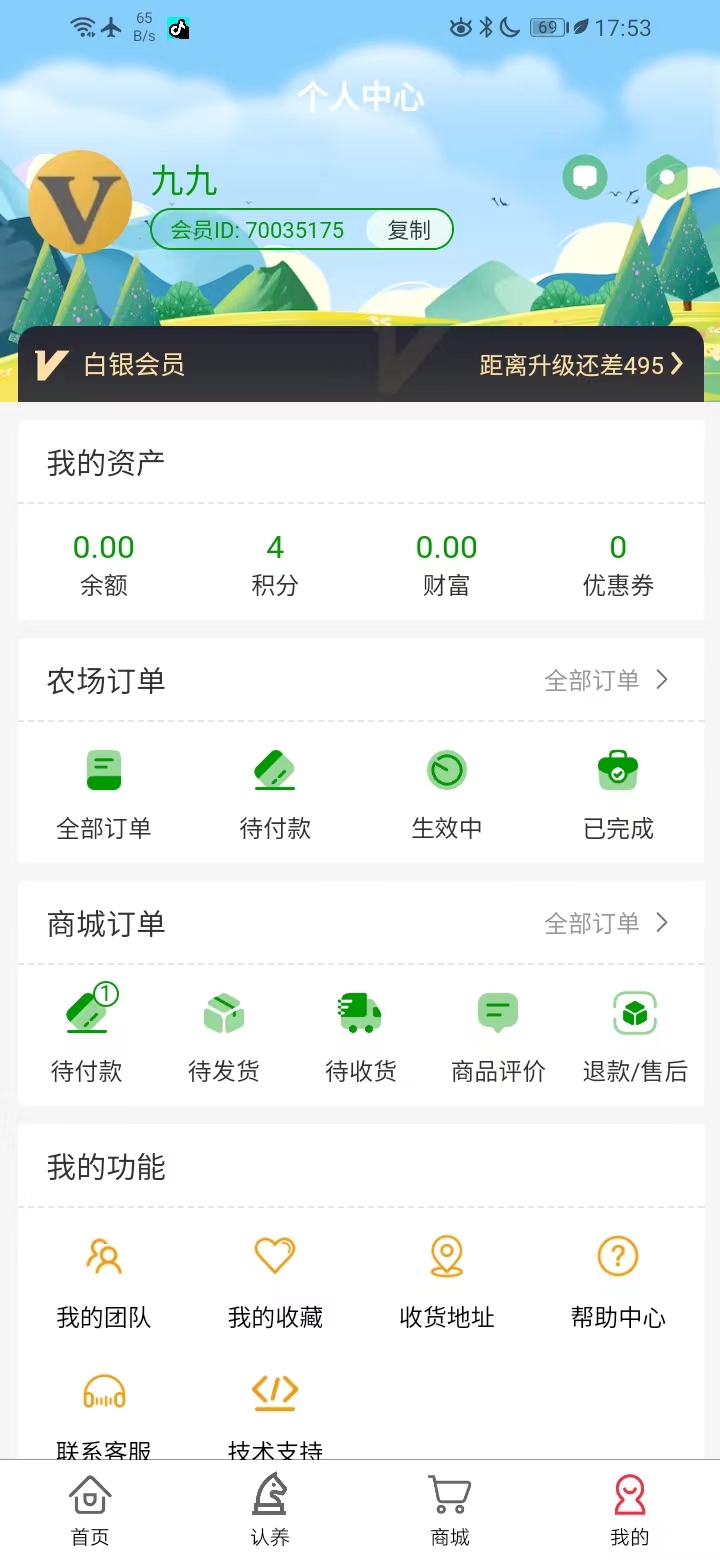Switch to the 商城 tab
The height and width of the screenshot is (1560, 720).
[450, 1510]
